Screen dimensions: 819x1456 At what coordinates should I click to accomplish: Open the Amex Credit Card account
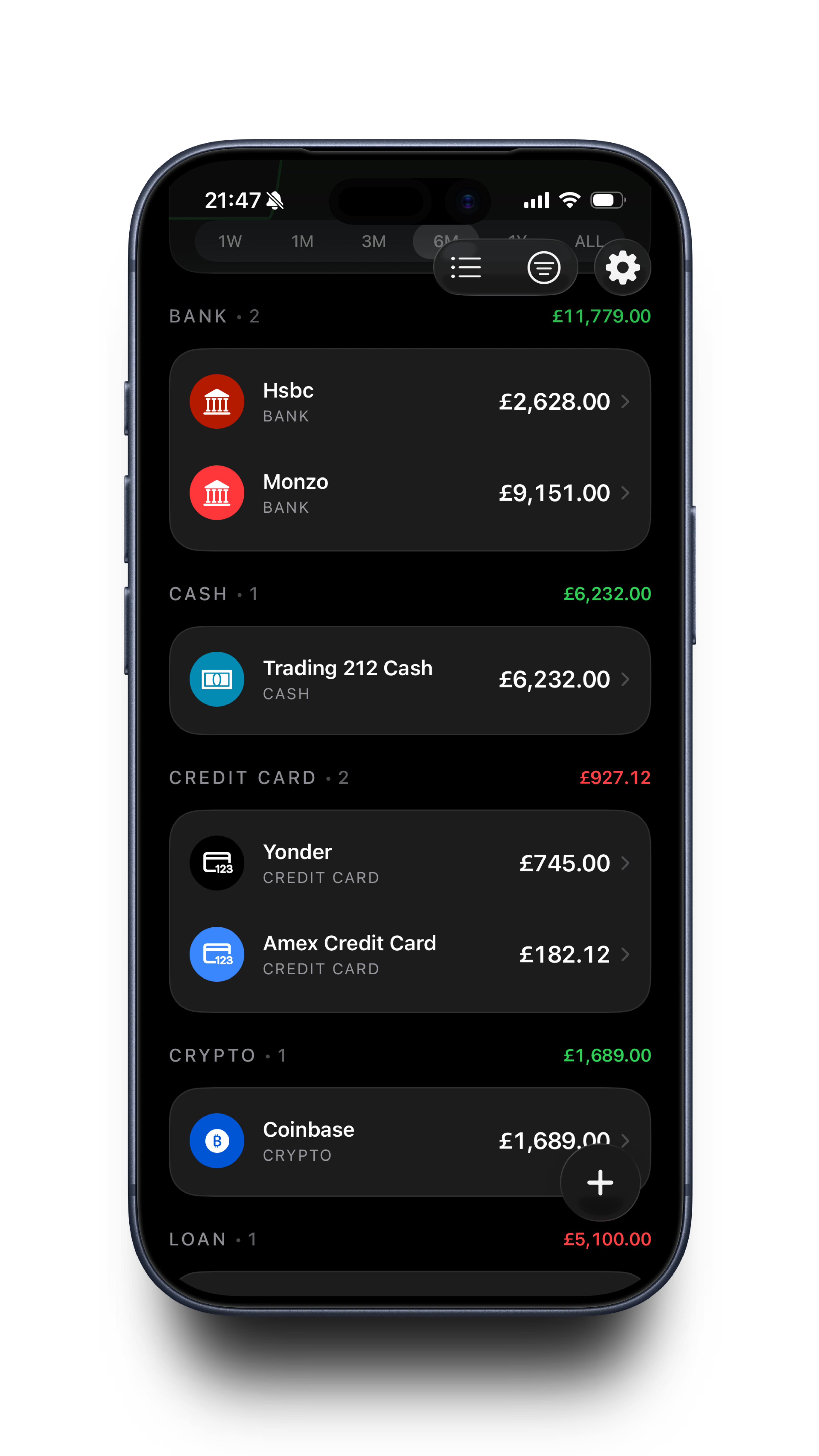pos(409,955)
